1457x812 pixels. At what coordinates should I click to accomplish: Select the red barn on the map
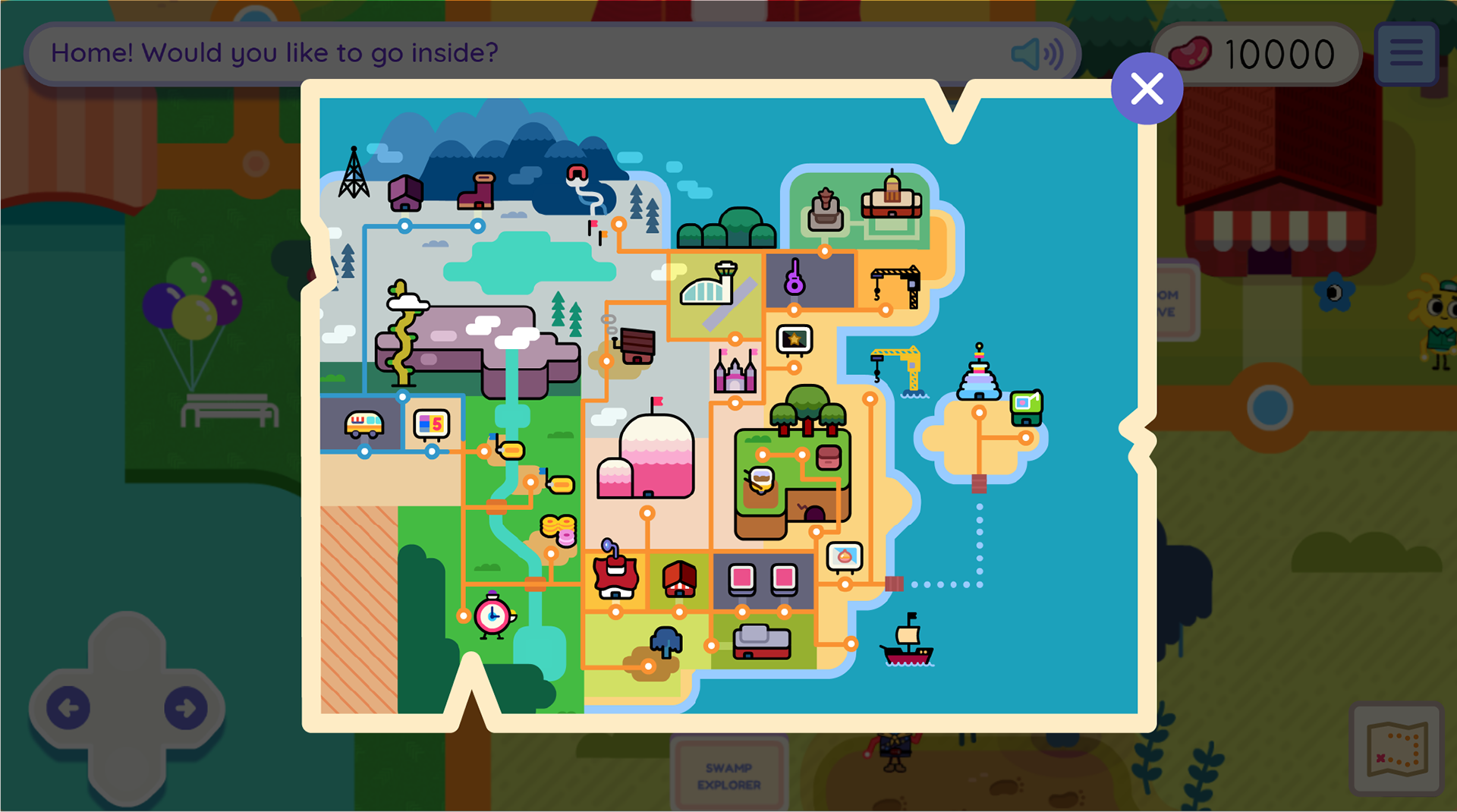(x=679, y=579)
